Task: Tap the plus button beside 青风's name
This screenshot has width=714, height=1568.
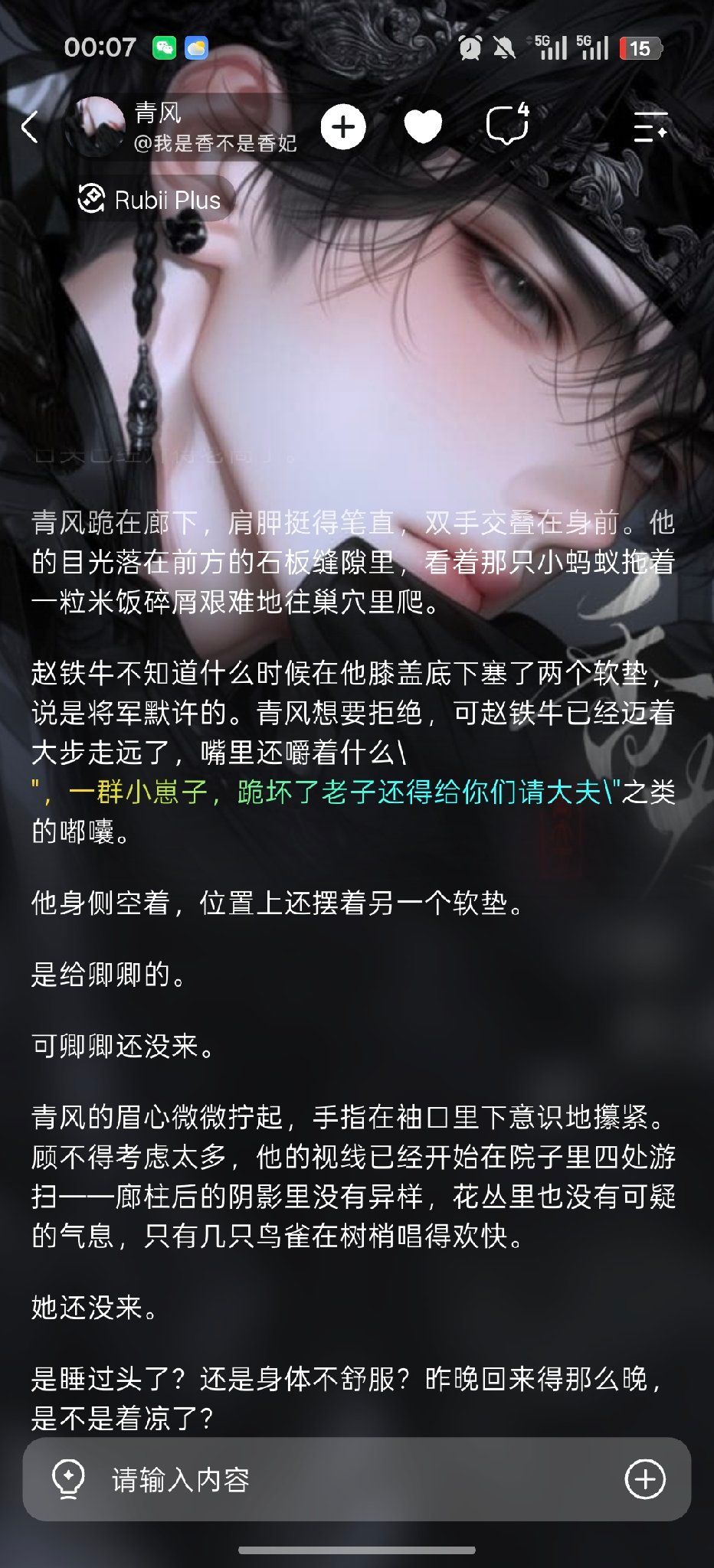Action: coord(342,127)
